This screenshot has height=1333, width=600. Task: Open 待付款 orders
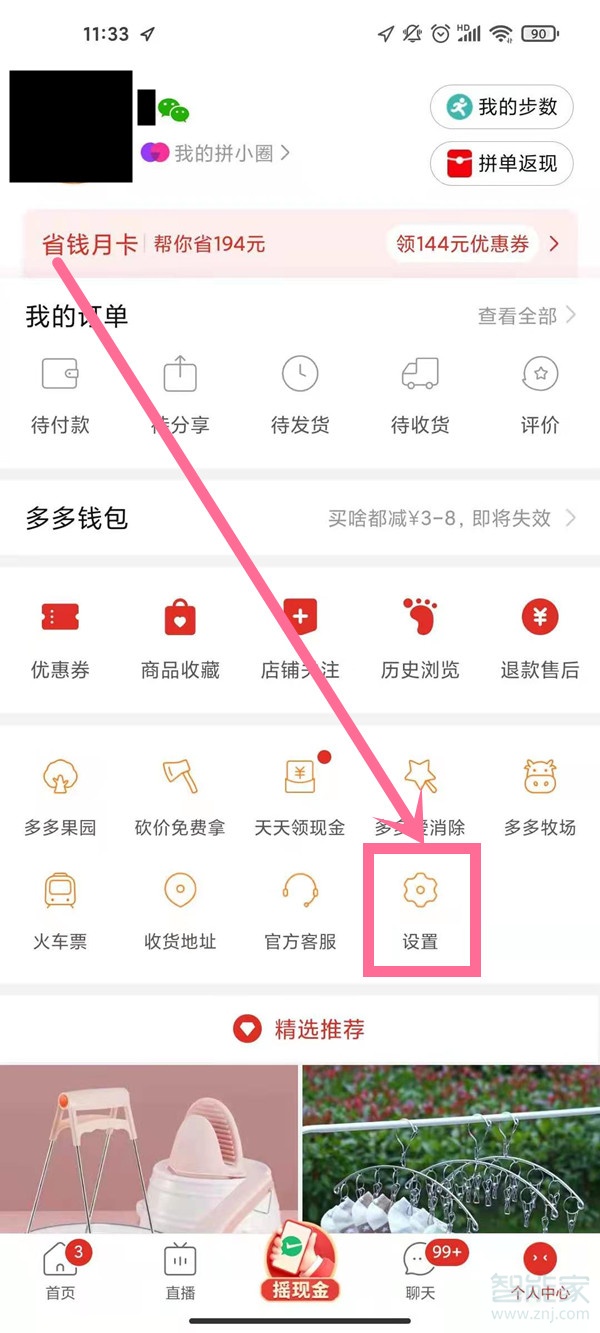[x=60, y=395]
